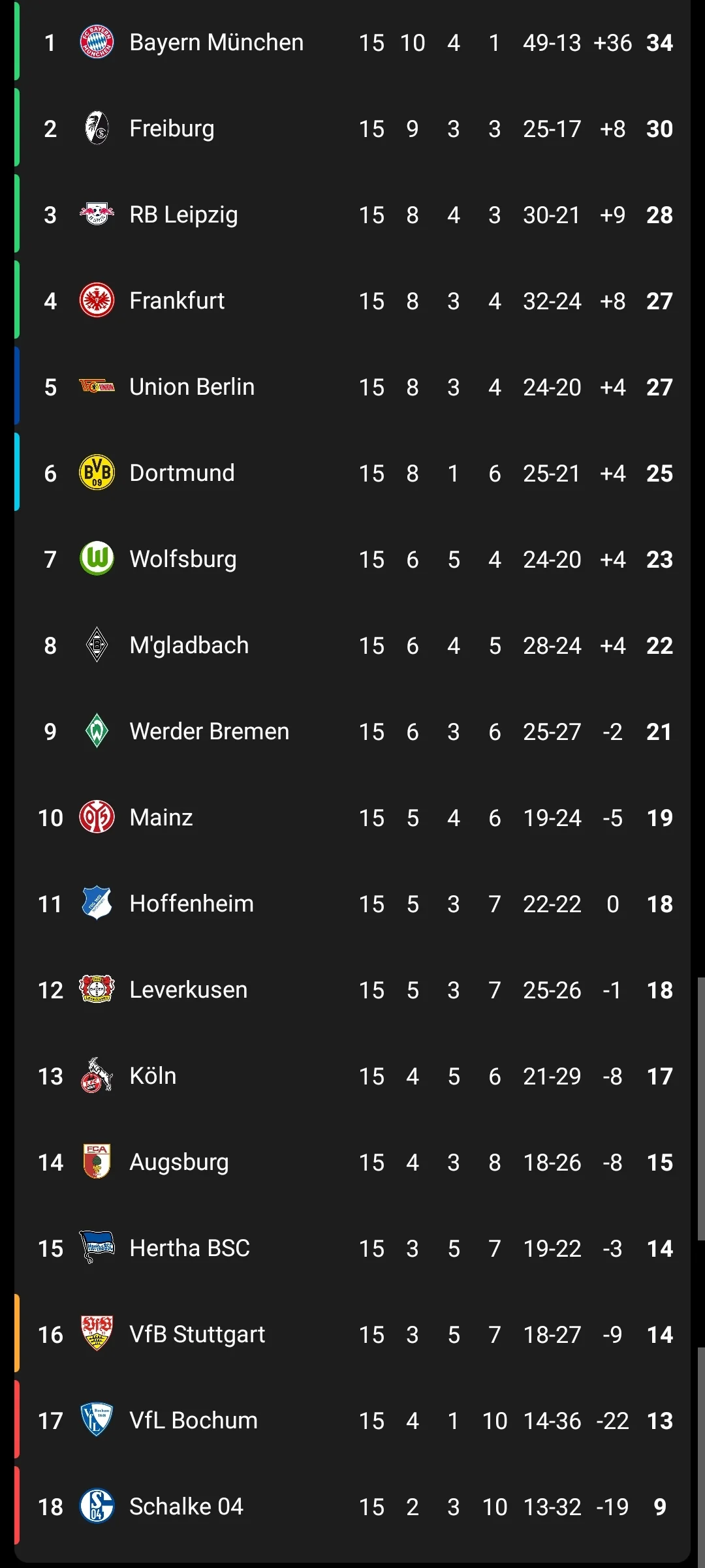Open the VfB Stuttgart team name
The height and width of the screenshot is (1568, 705).
[198, 1334]
